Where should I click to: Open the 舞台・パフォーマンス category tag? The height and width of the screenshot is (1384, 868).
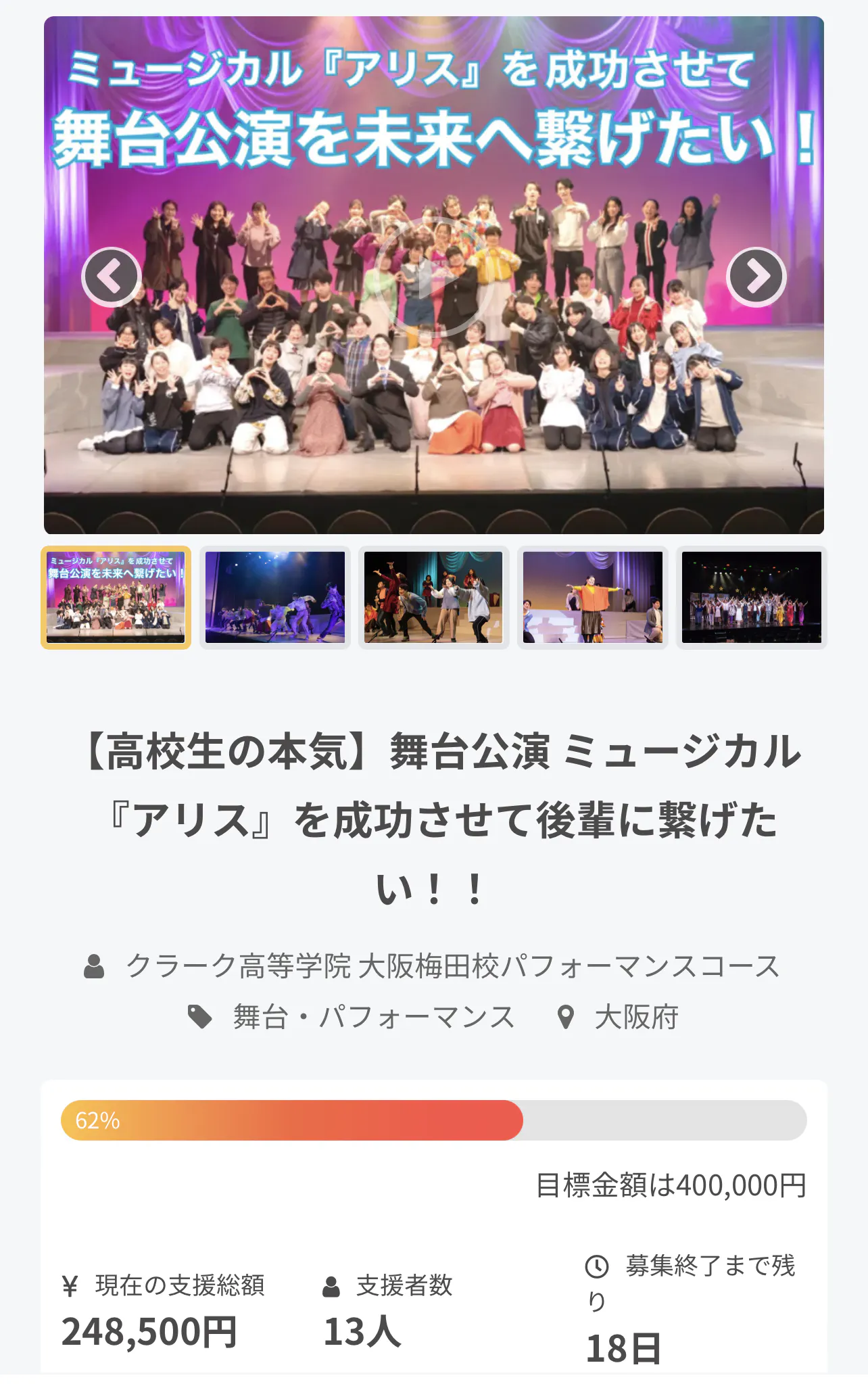373,1017
